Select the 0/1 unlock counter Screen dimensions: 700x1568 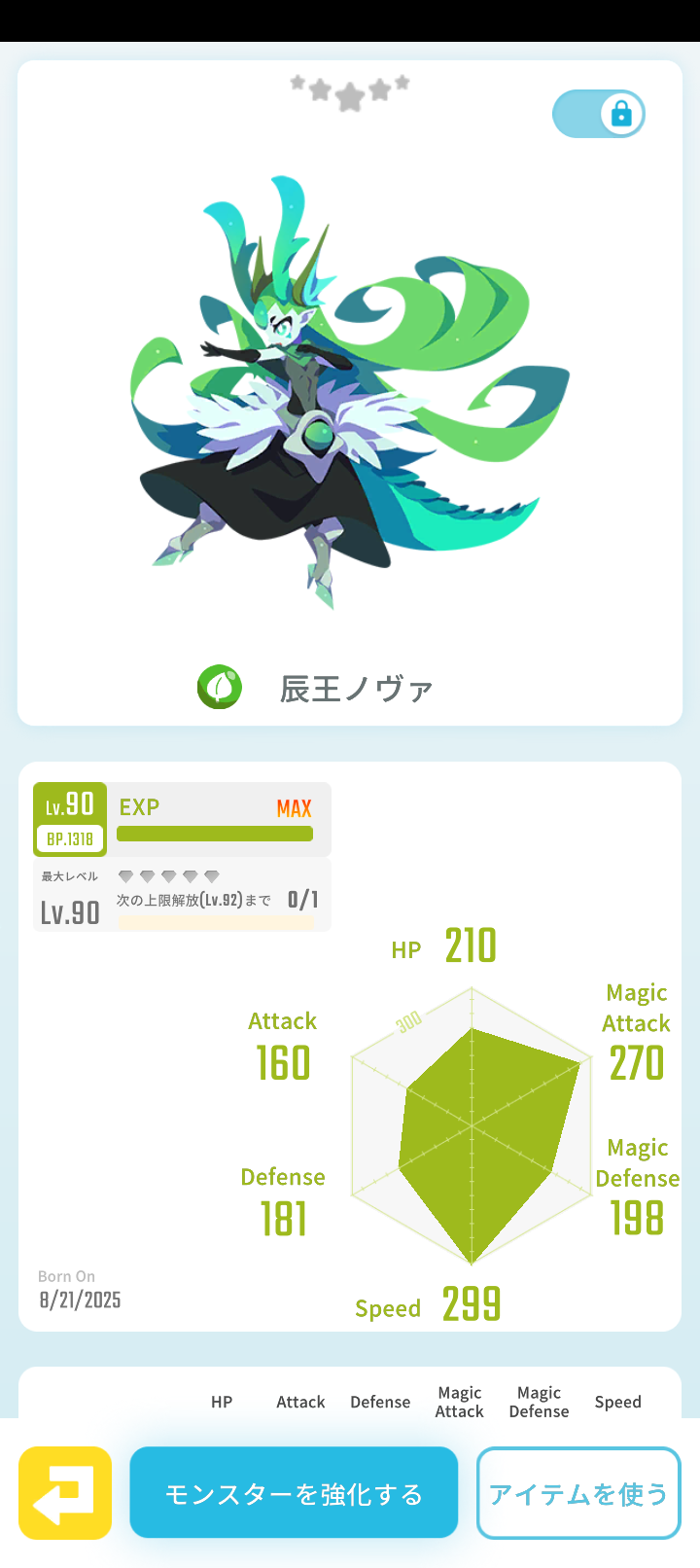point(304,900)
